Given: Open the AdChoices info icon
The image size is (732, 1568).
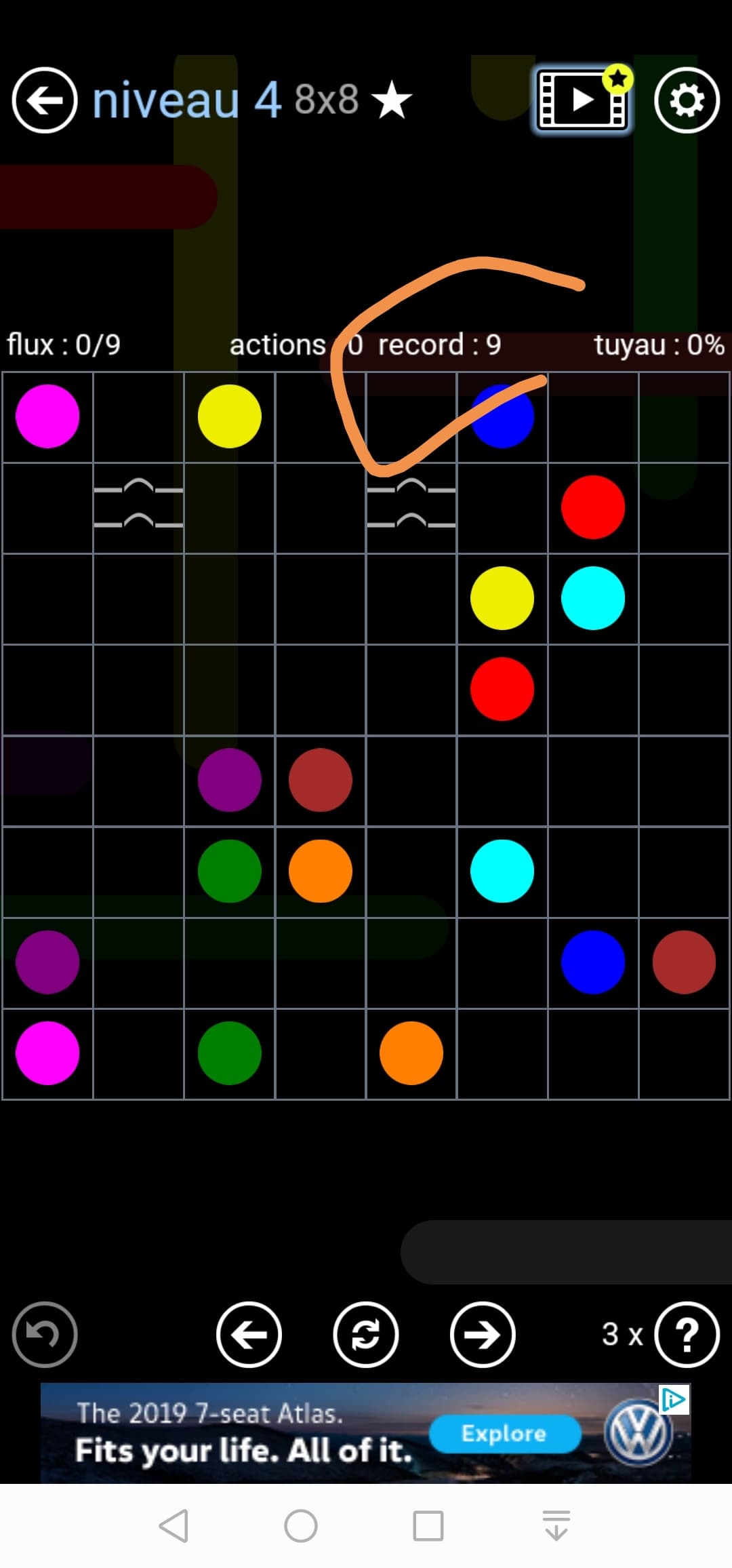Looking at the screenshot, I should 674,1399.
